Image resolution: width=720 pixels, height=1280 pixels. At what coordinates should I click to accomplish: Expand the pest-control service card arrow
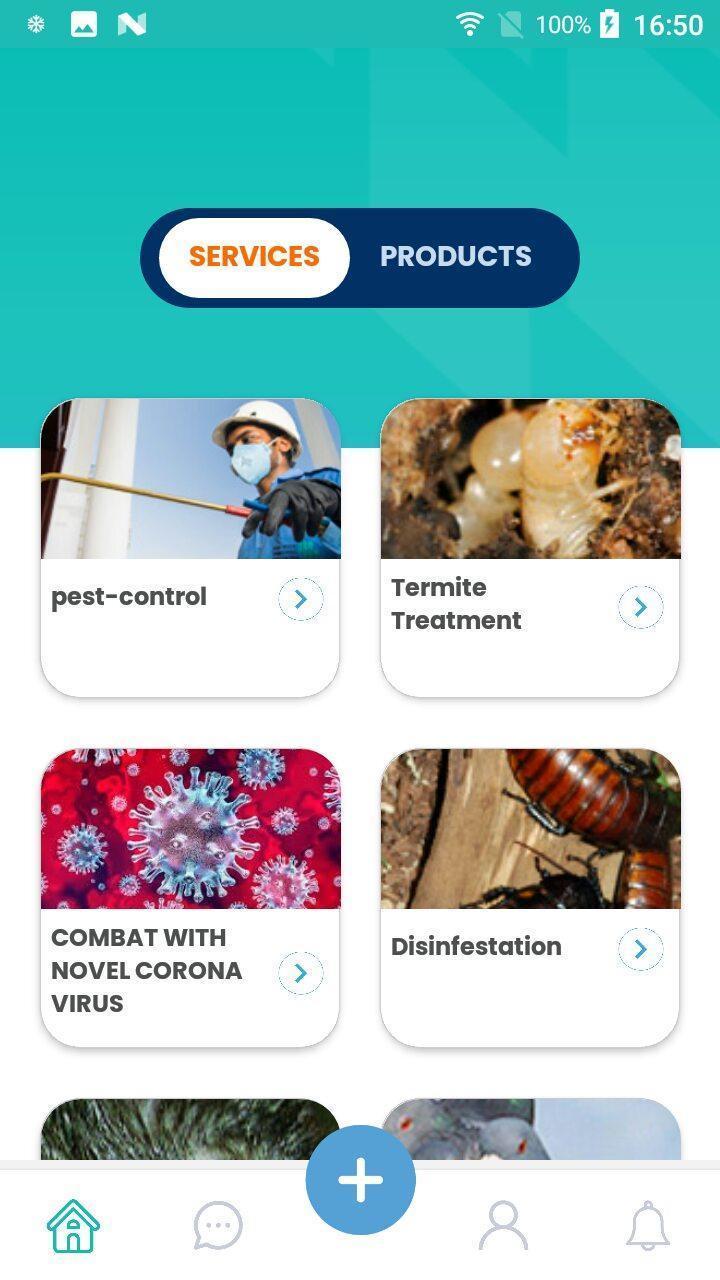(x=300, y=599)
